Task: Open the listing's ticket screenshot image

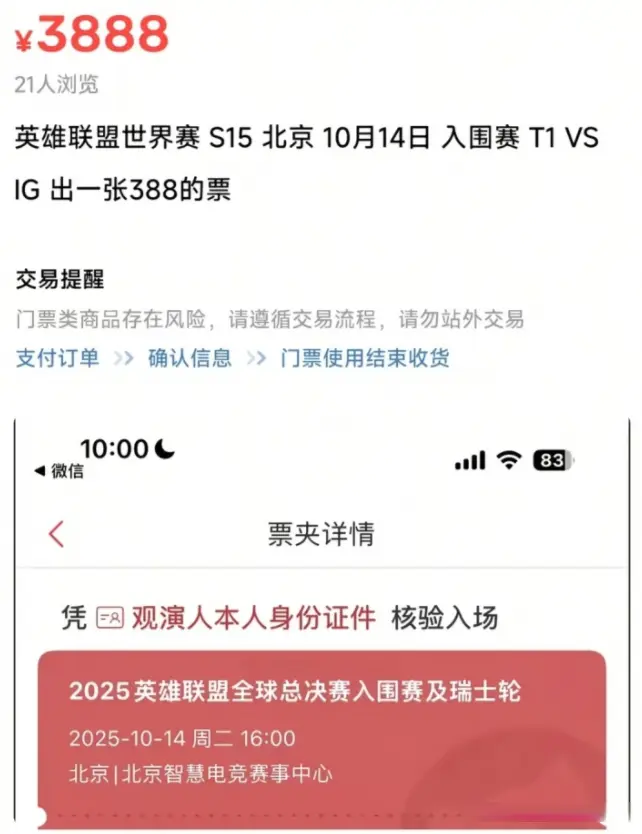Action: (x=320, y=620)
